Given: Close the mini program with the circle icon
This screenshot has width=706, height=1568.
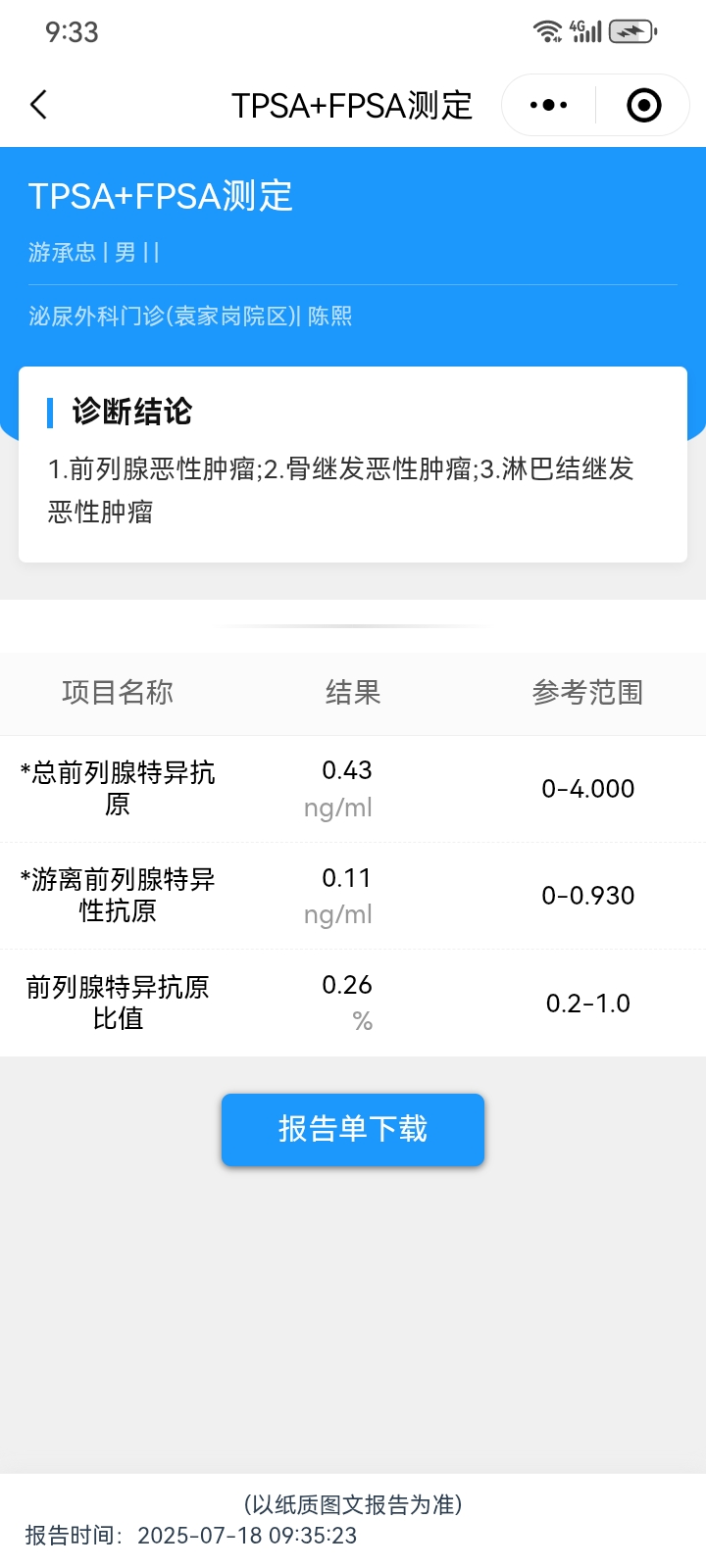Looking at the screenshot, I should 643,105.
